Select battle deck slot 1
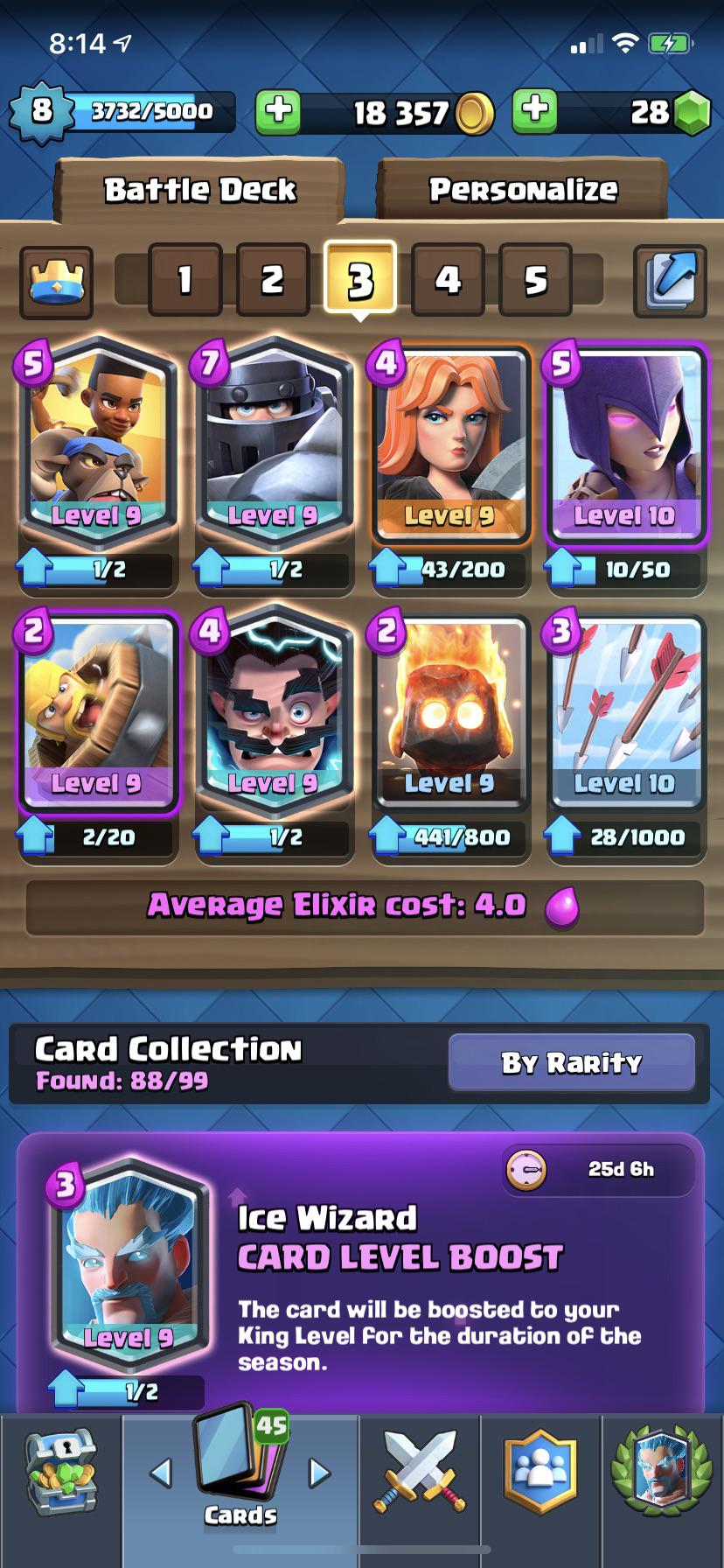The image size is (724, 1568). pos(184,280)
